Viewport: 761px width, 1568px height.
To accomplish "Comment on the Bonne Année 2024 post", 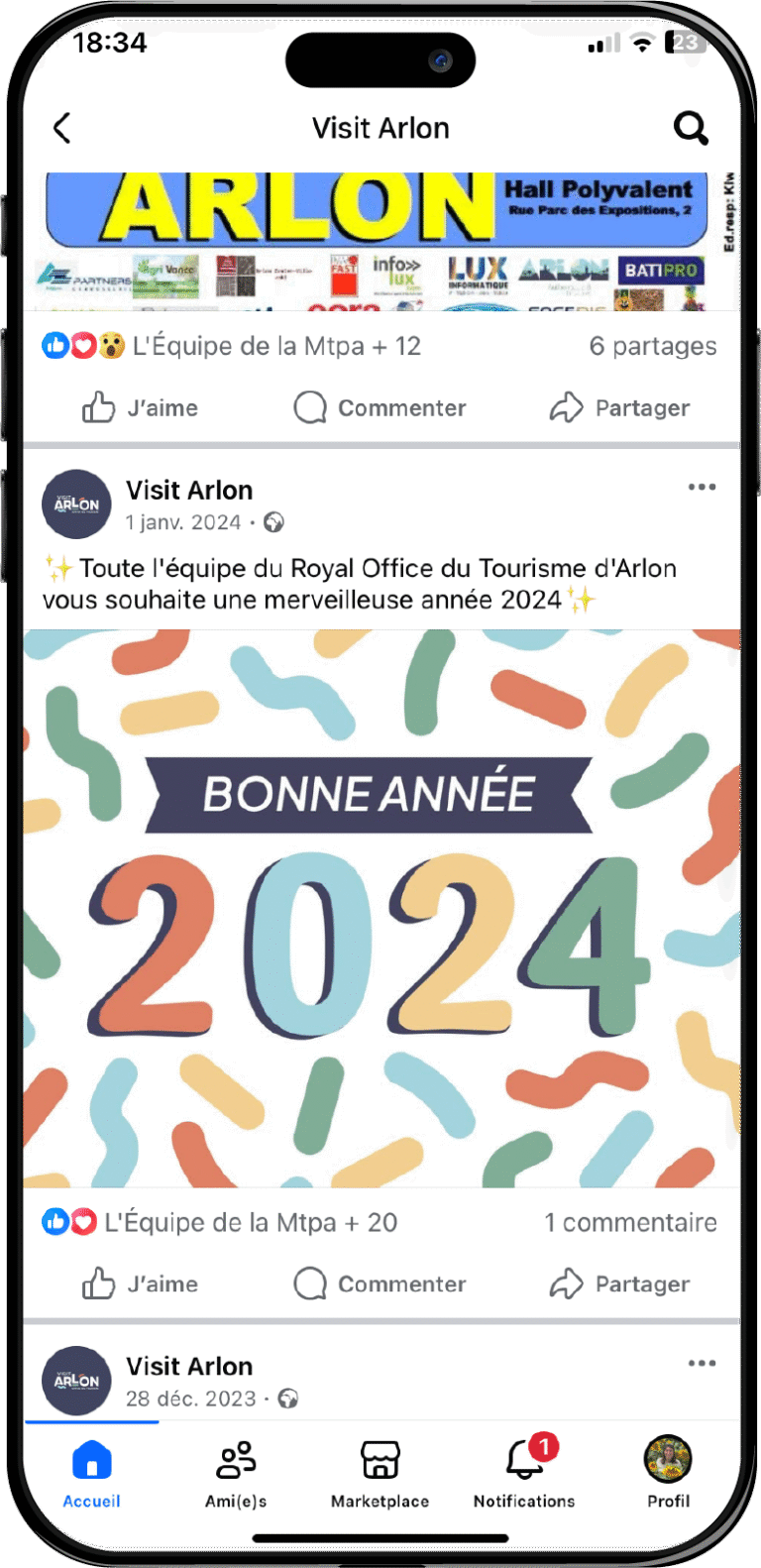I will tap(380, 1284).
